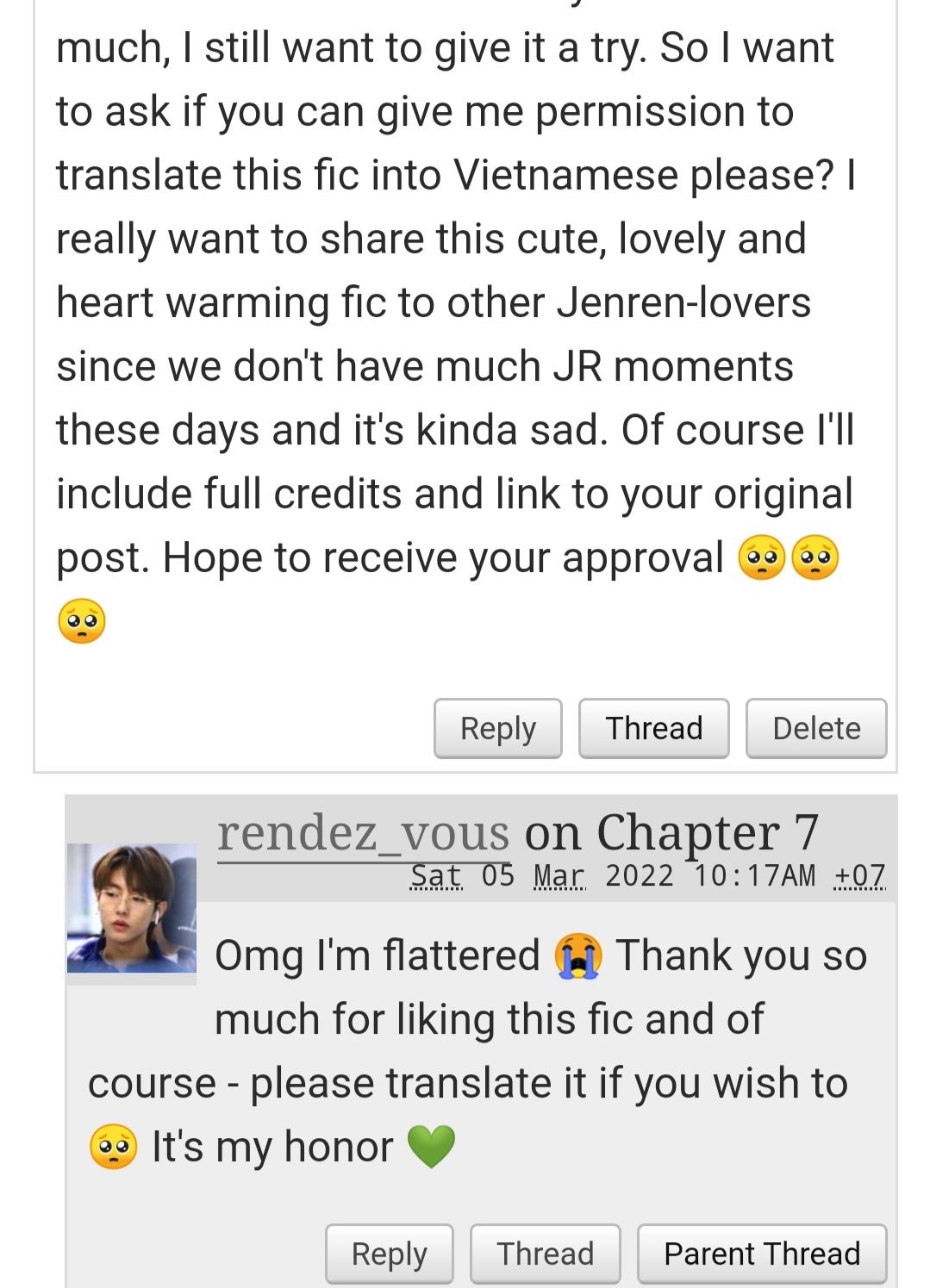This screenshot has width=930, height=1288.
Task: Reply to the translation permission comment
Action: click(497, 728)
